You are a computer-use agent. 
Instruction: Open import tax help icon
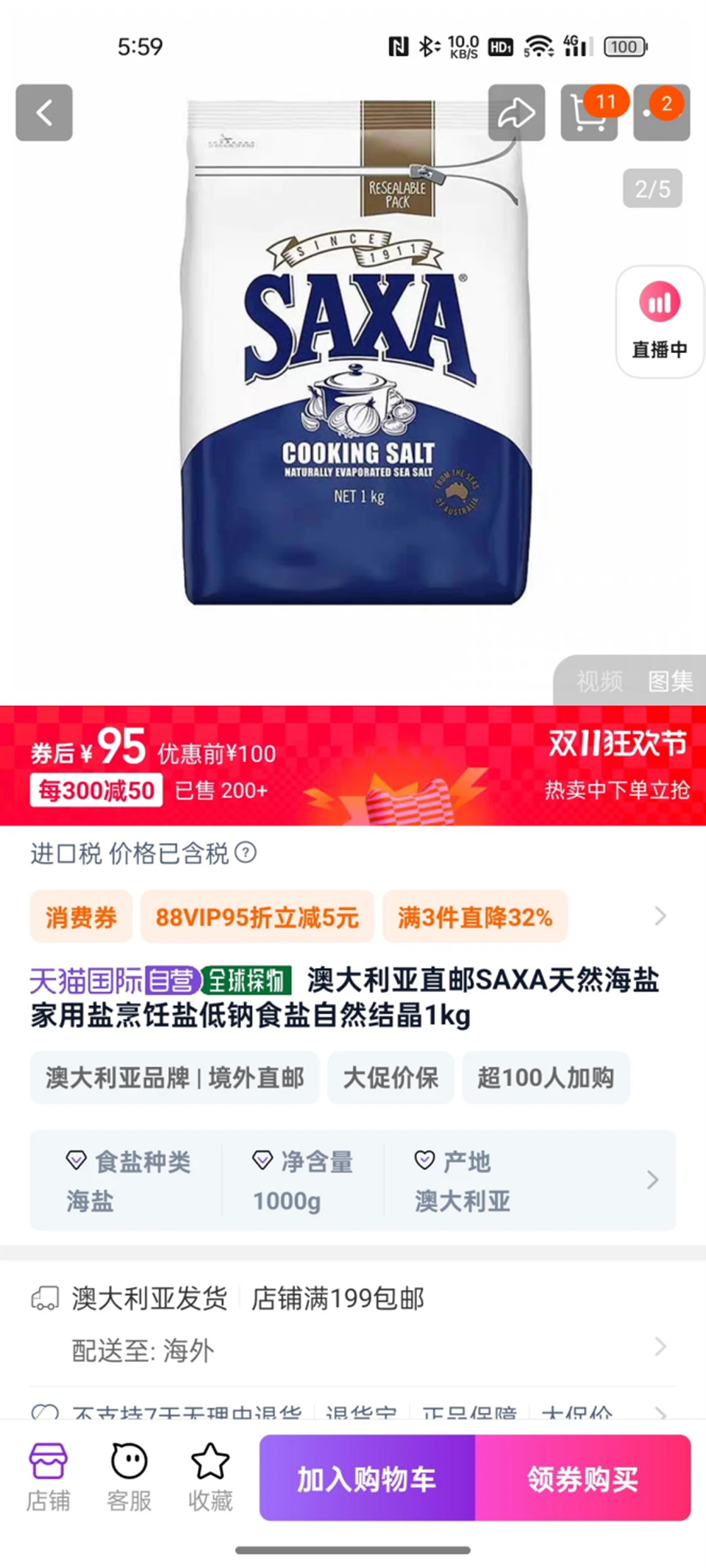tap(246, 853)
